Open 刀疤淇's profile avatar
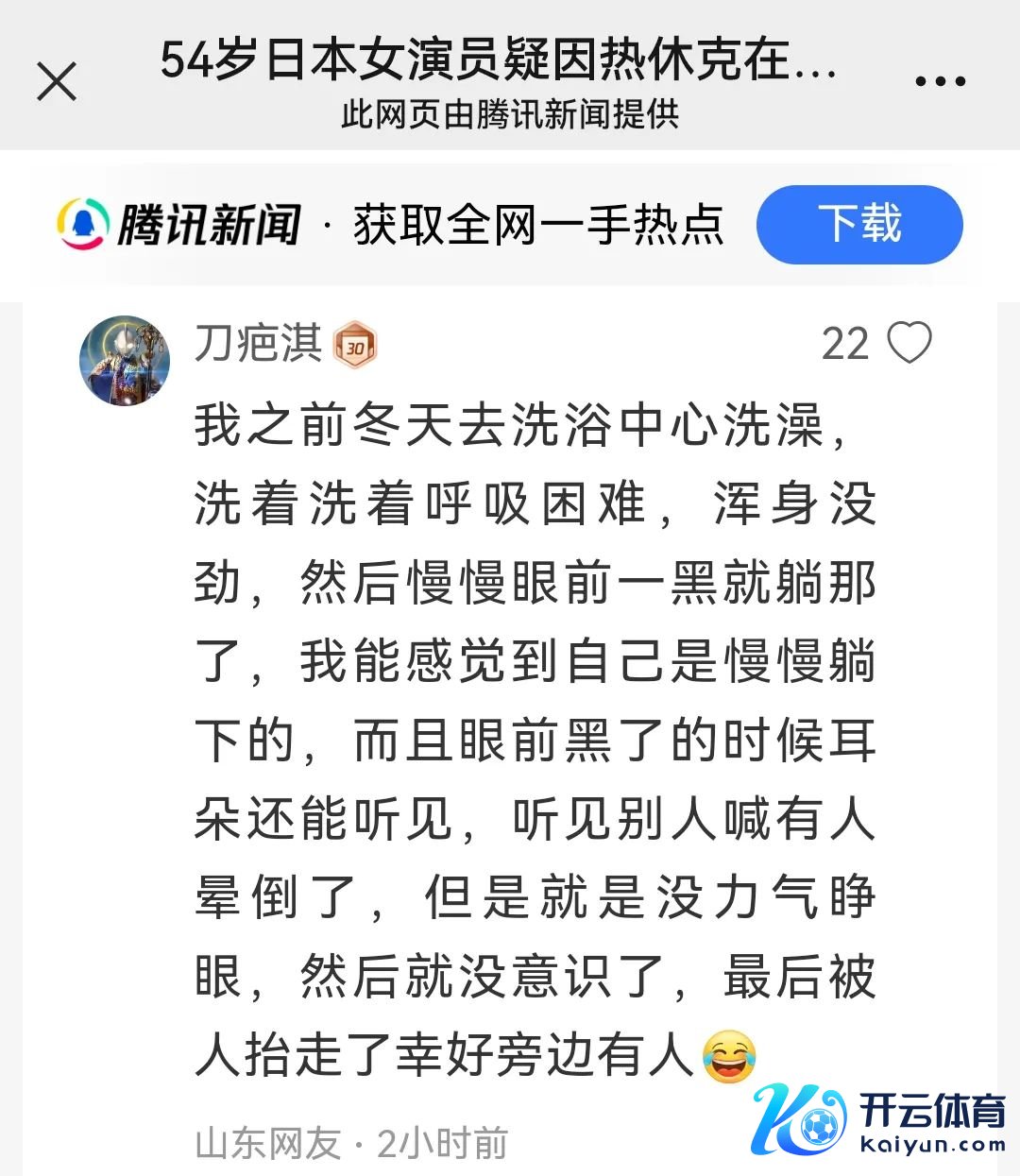 (x=125, y=361)
